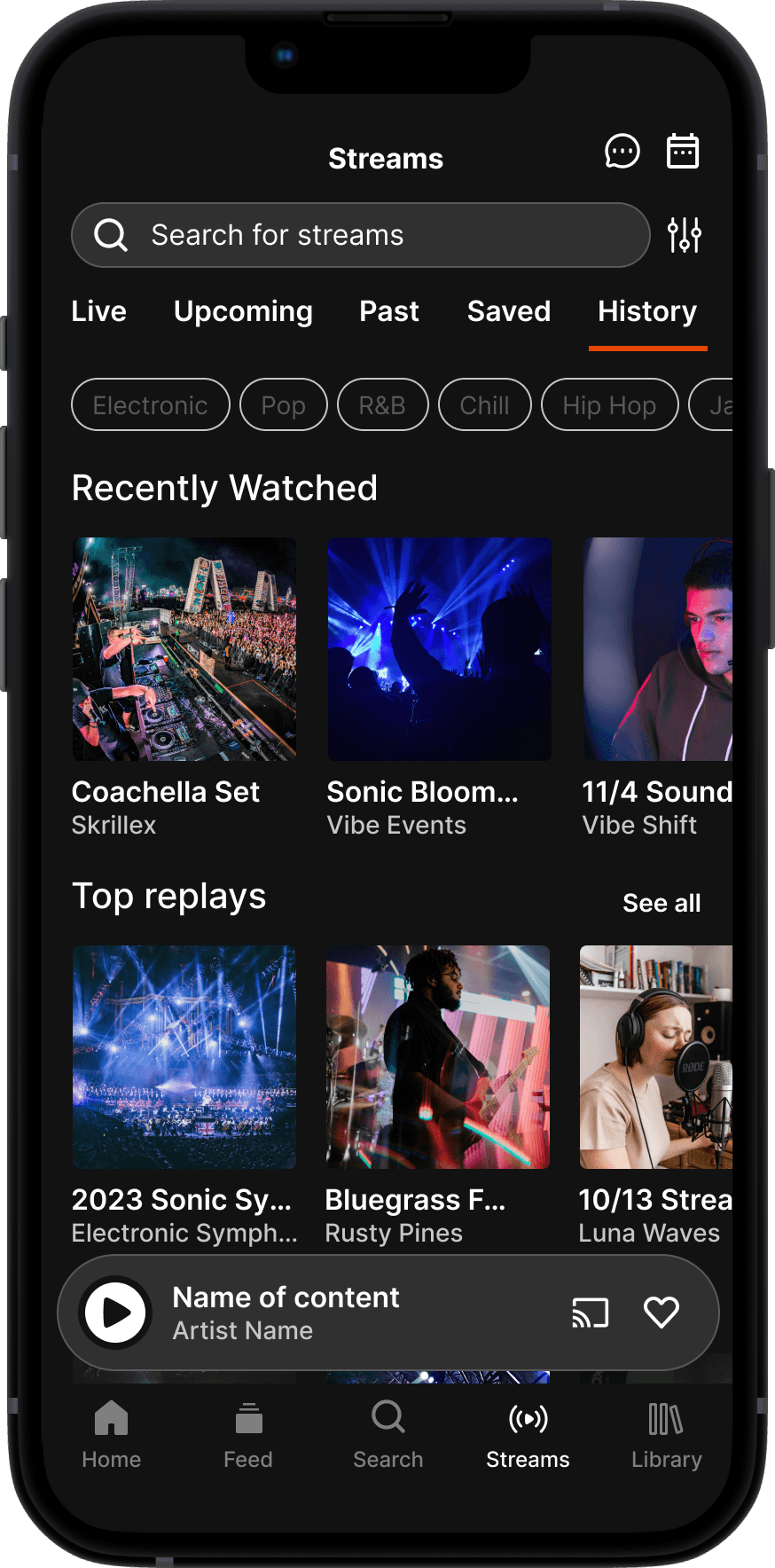Select the Electronic genre chip
The image size is (775, 1568).
pos(150,405)
